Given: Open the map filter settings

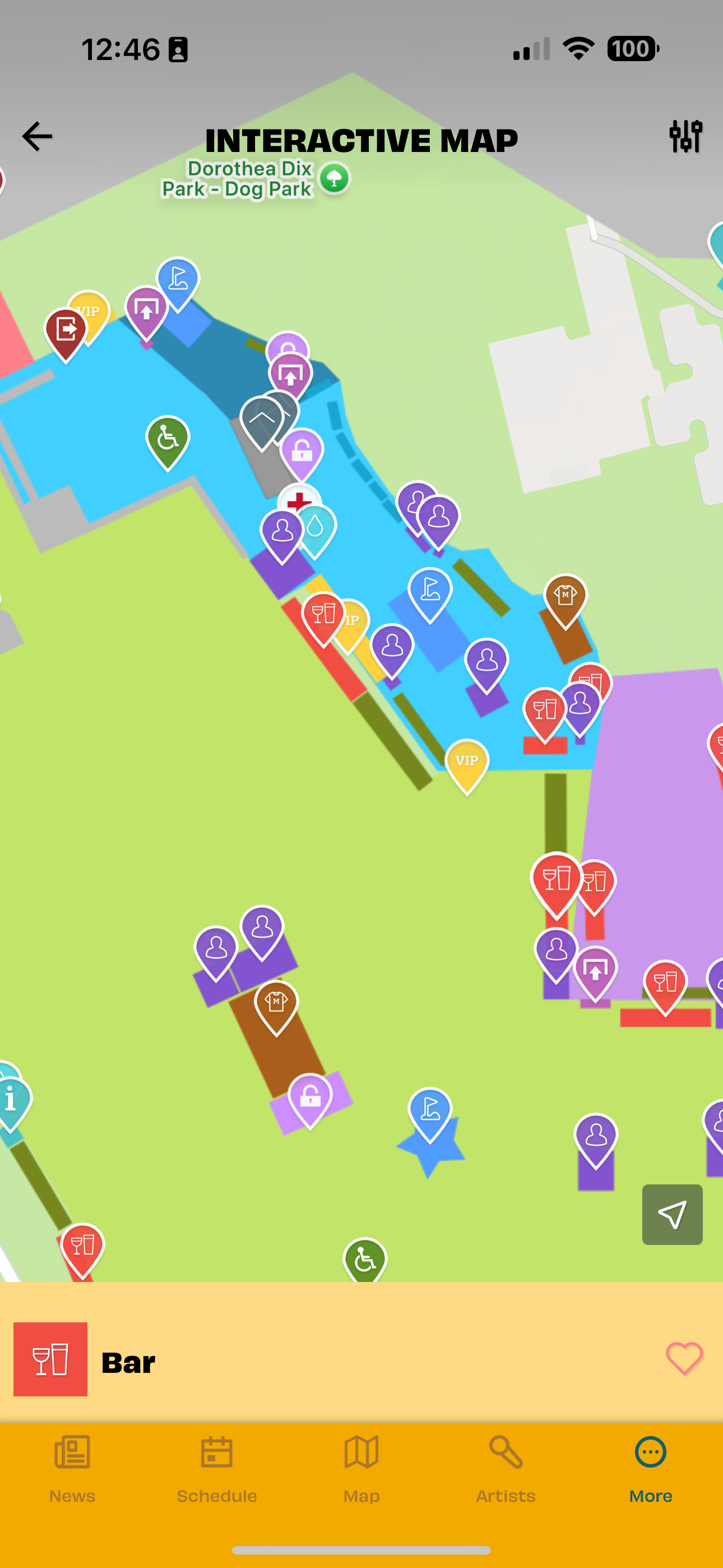Looking at the screenshot, I should click(685, 136).
